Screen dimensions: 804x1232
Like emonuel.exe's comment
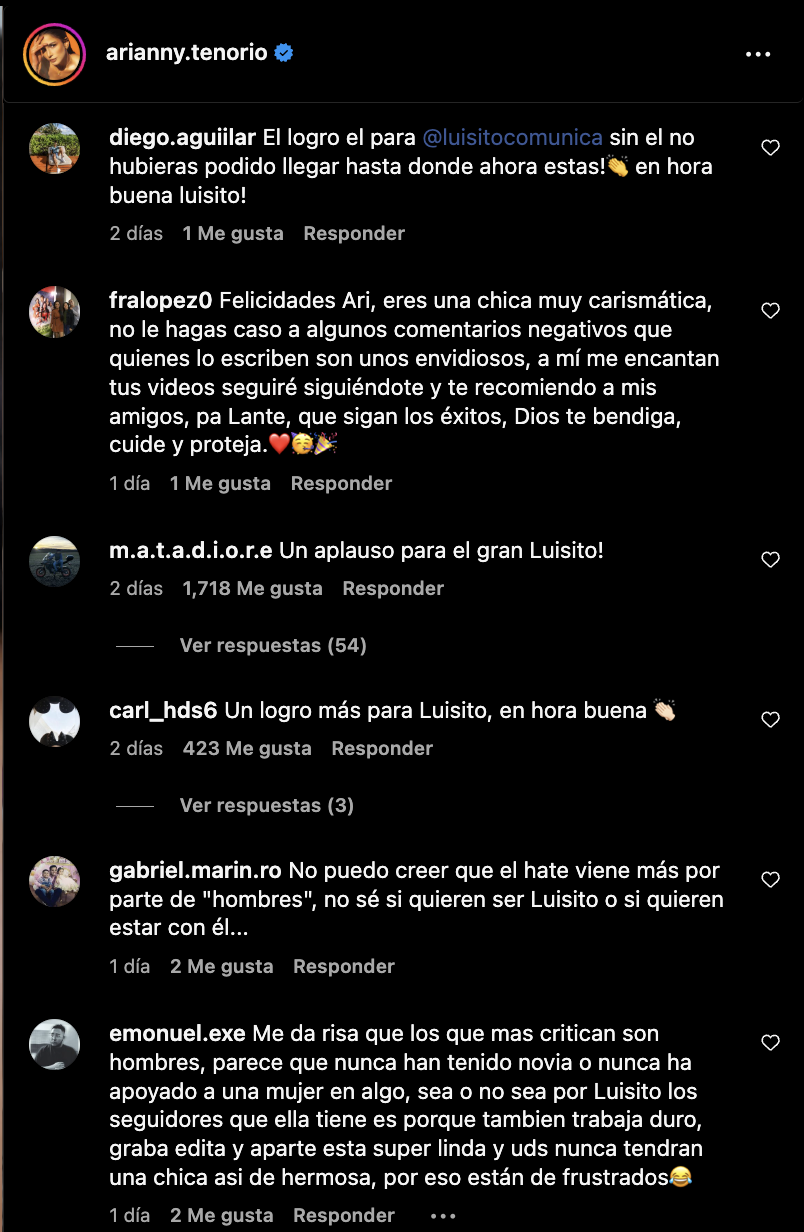770,1043
